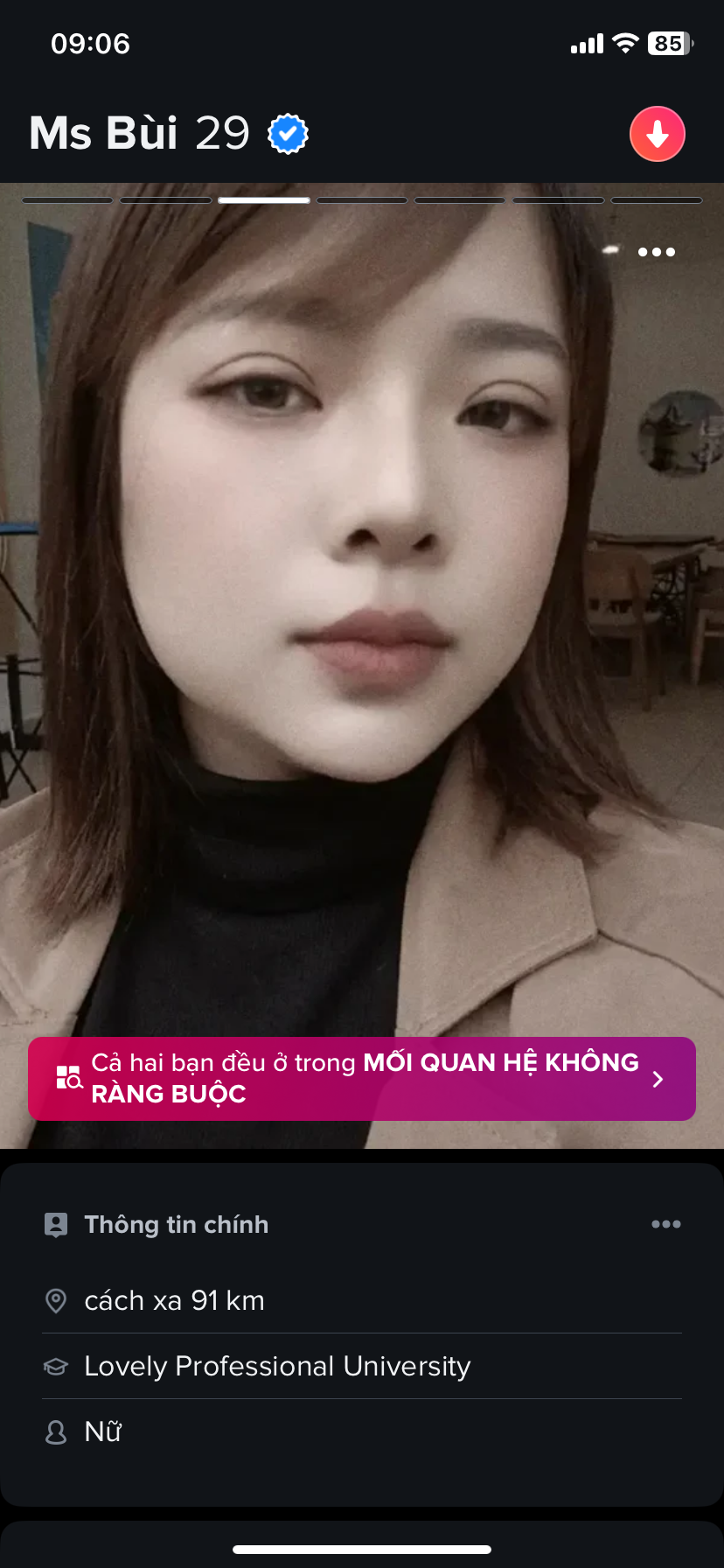The image size is (724, 1568).
Task: Collapse profile with the red down-arrow button
Action: [x=657, y=134]
